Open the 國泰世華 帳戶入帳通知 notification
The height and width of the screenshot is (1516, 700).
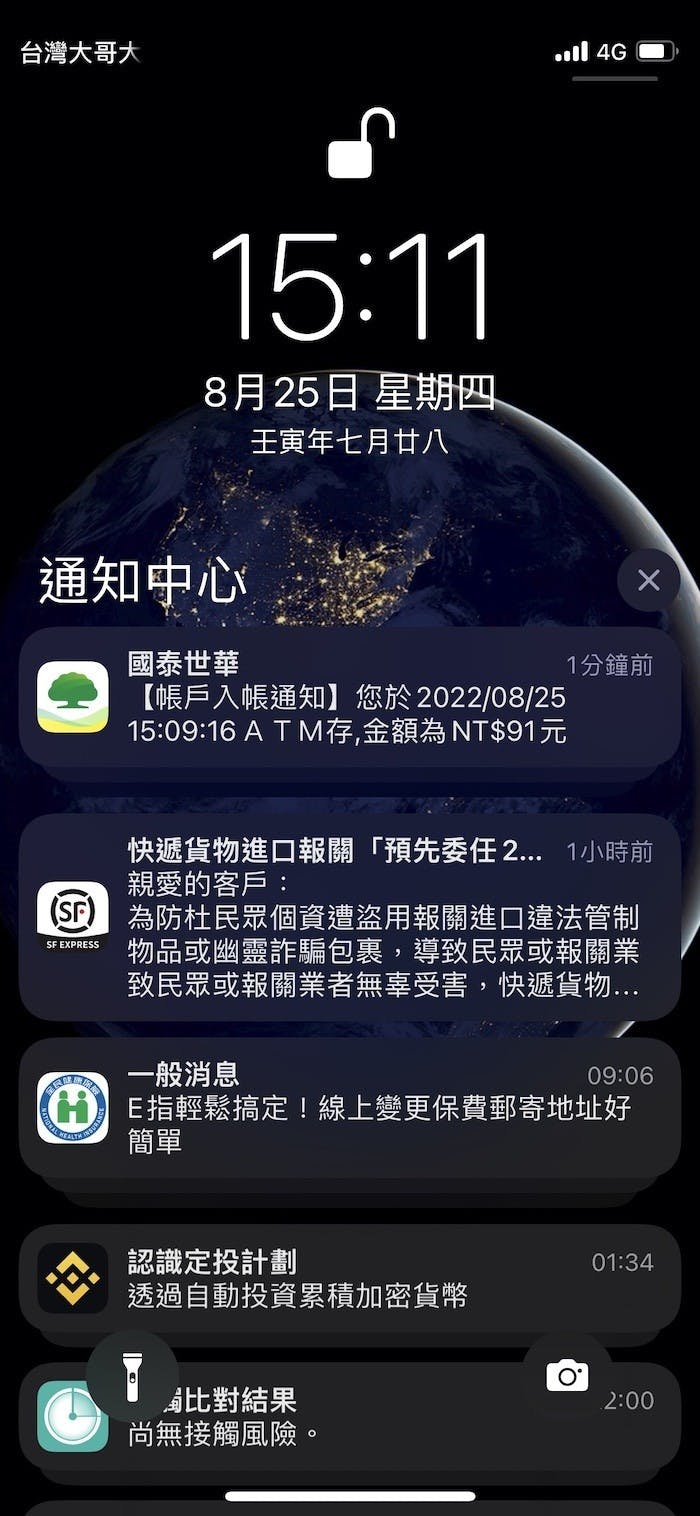click(349, 696)
